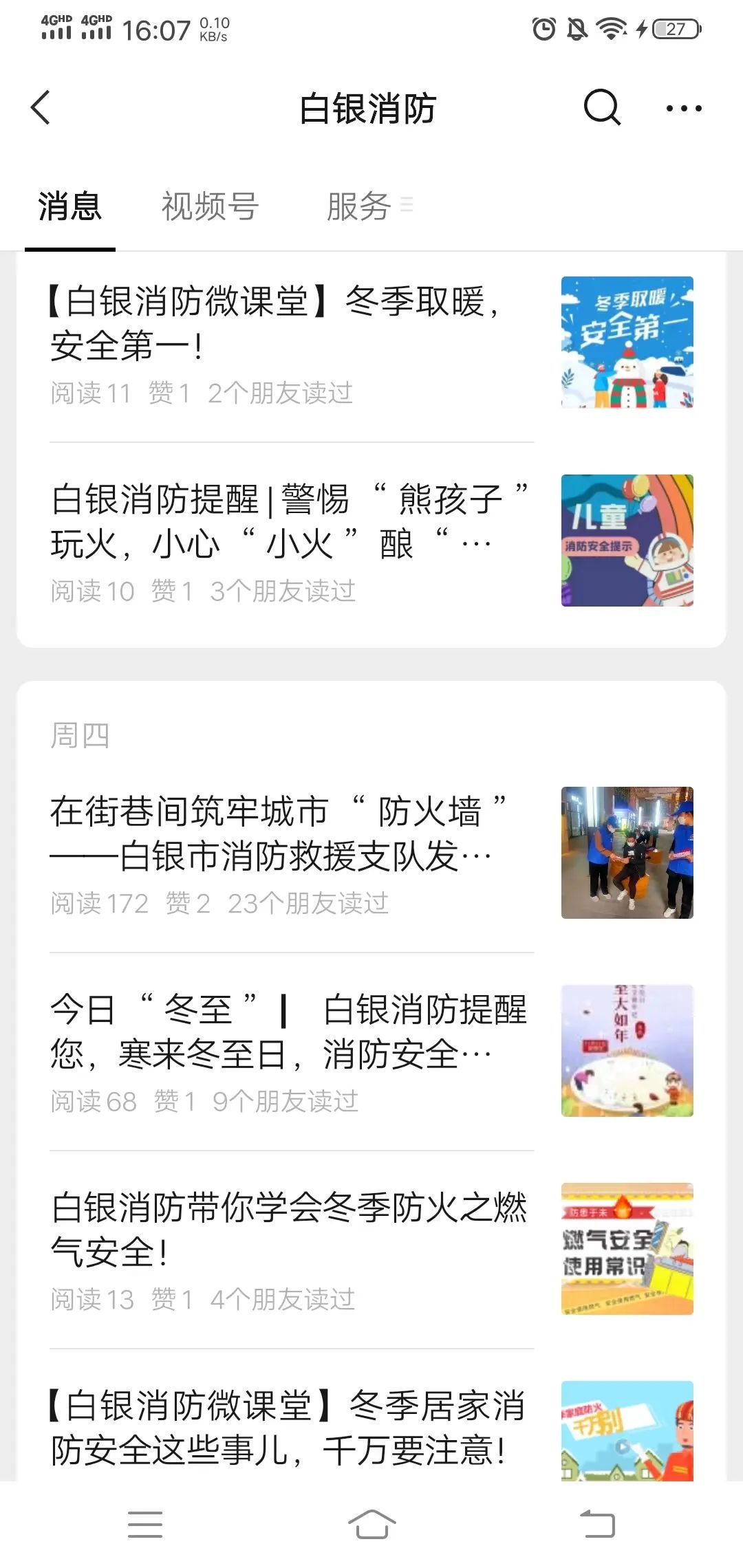Open article 冬季取暖，安全第一
The height and width of the screenshot is (1568, 743).
[x=289, y=323]
